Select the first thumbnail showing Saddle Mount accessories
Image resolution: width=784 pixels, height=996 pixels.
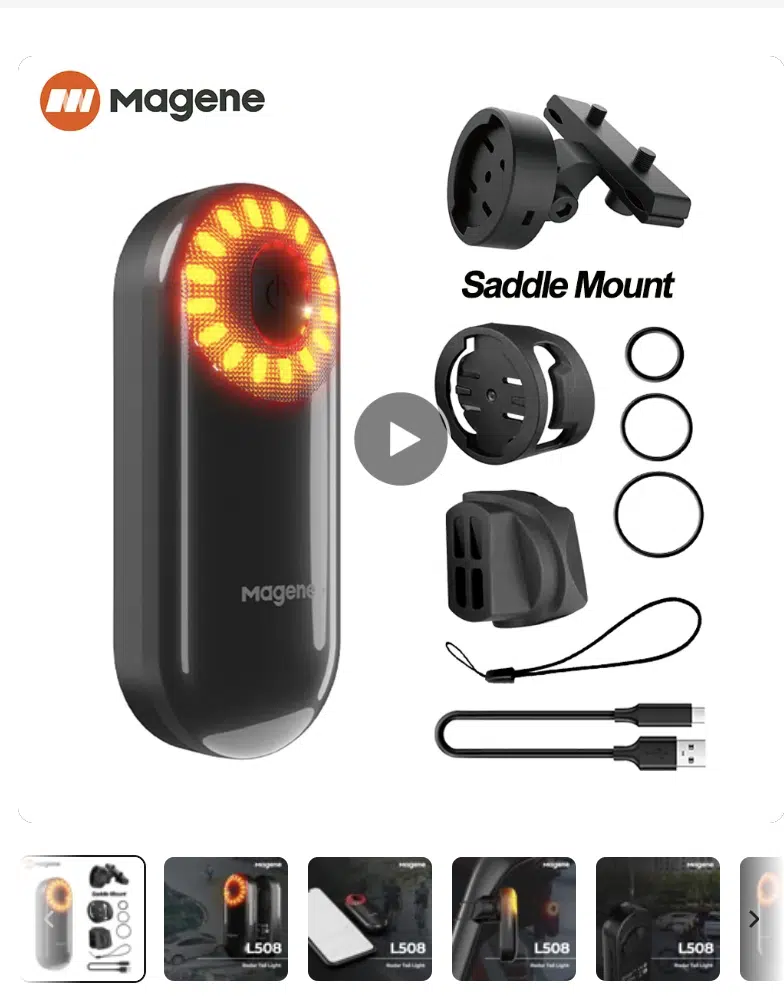pos(83,918)
